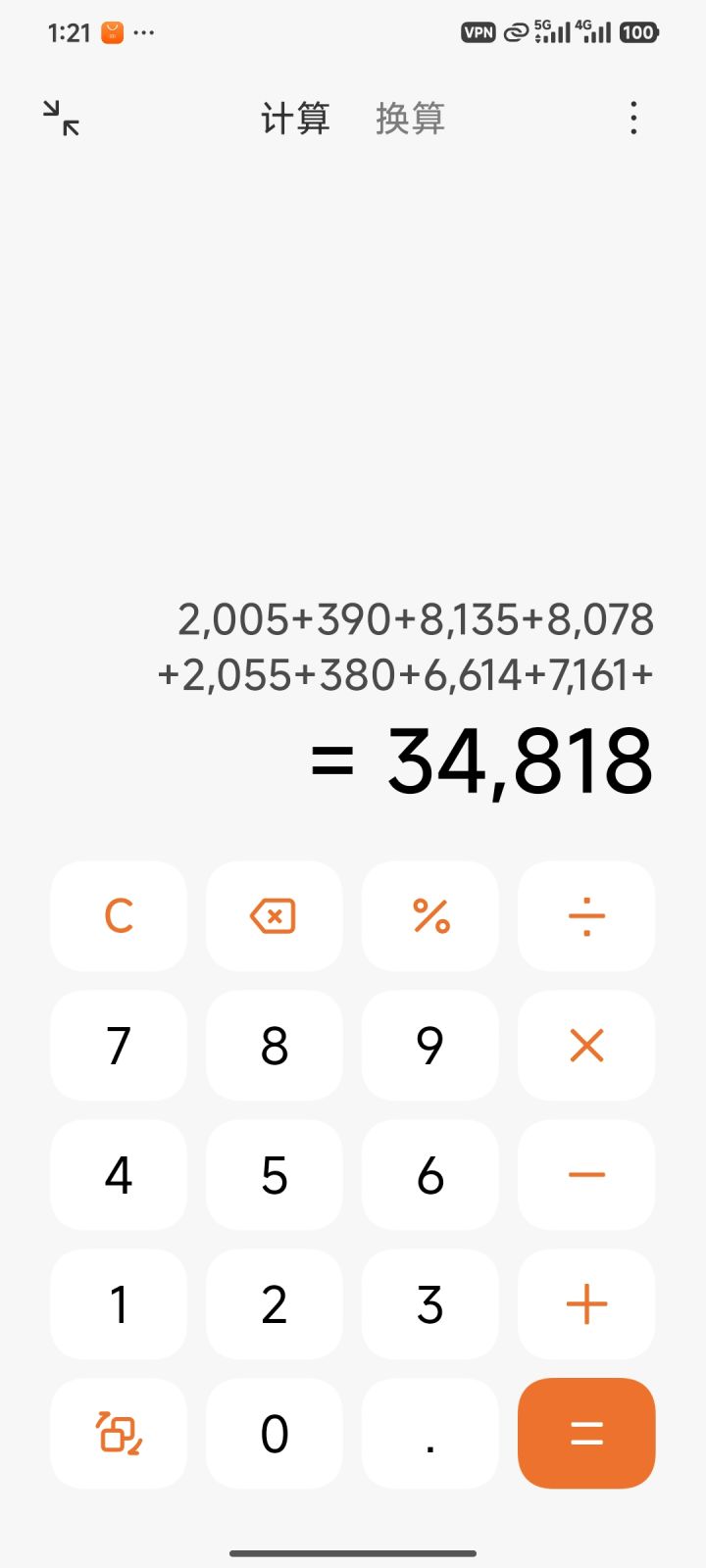
Task: Enter digit 5
Action: point(275,1175)
